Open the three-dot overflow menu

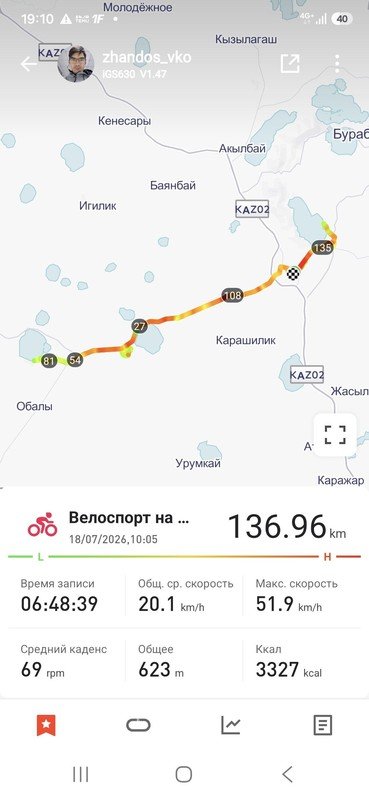(x=337, y=64)
